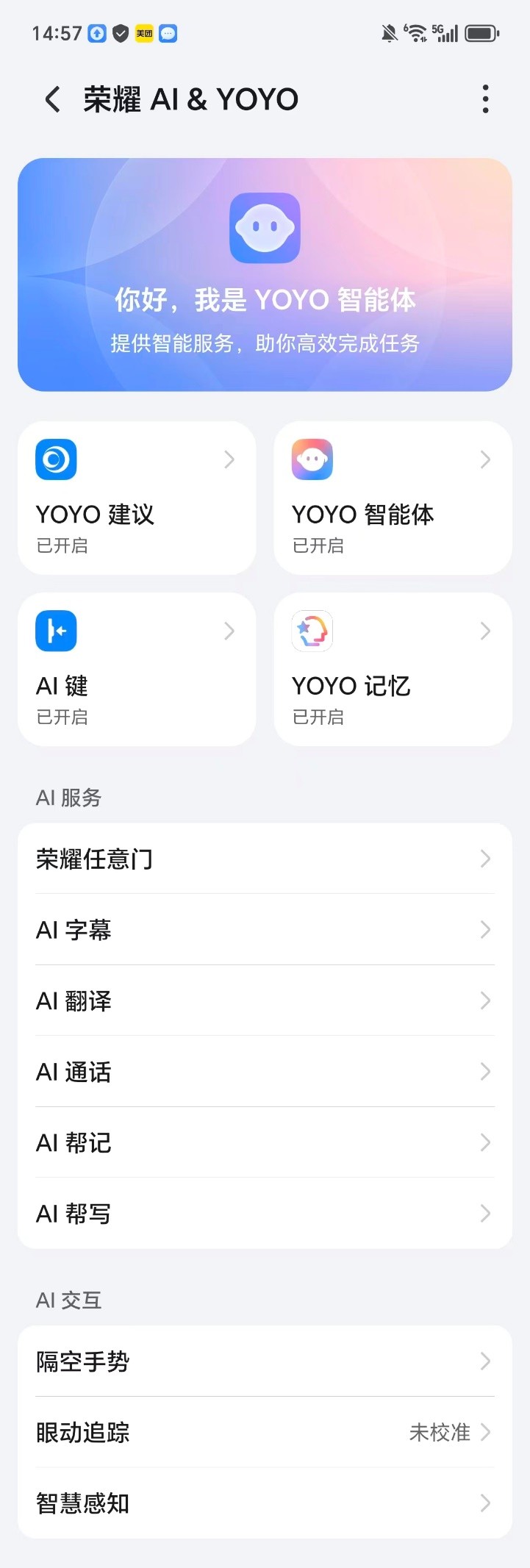530x1568 pixels.
Task: Toggle YOYO 建议 marked 已开启
Action: (62, 545)
